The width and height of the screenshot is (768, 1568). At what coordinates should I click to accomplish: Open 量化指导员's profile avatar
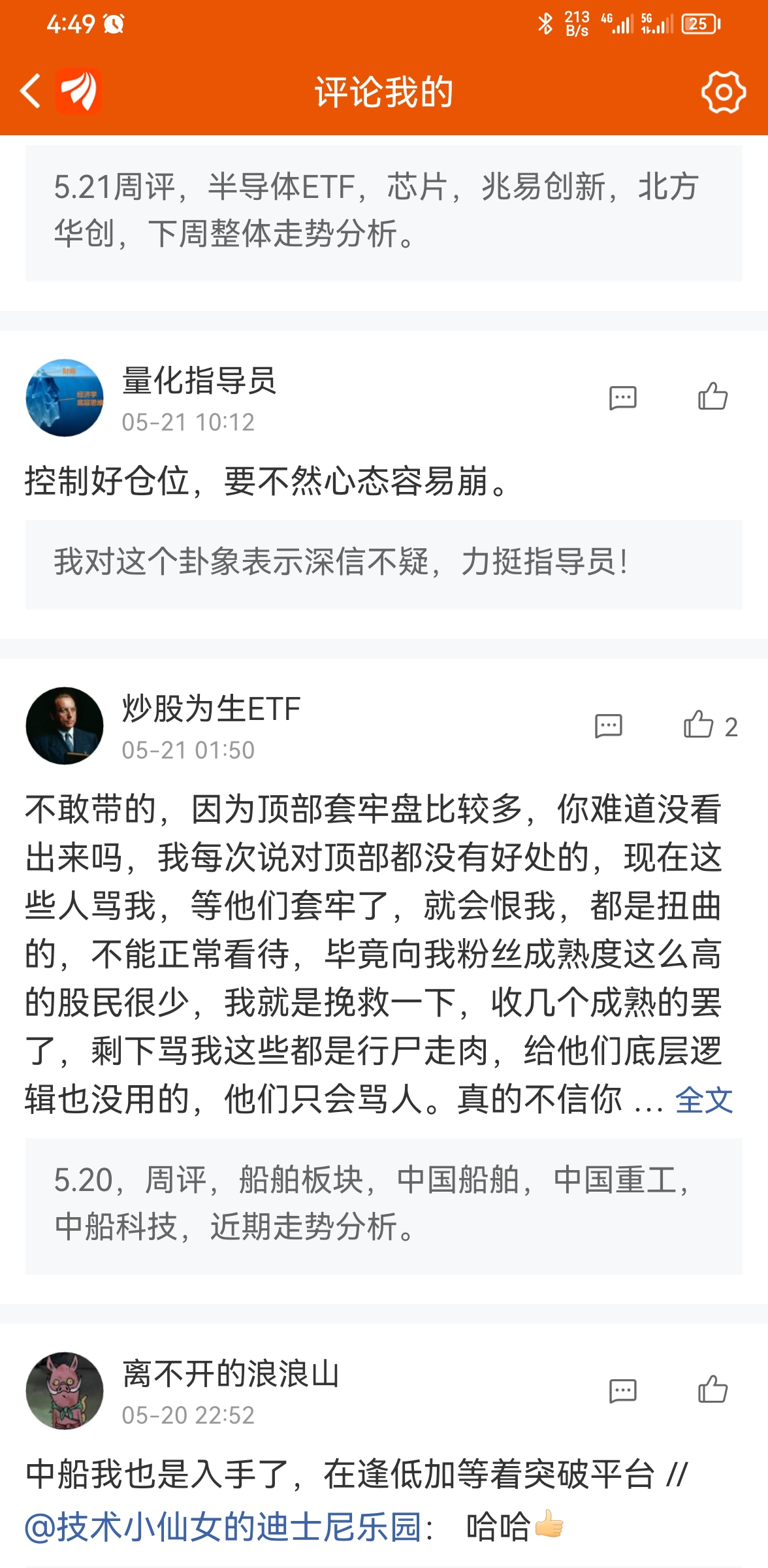[x=65, y=398]
